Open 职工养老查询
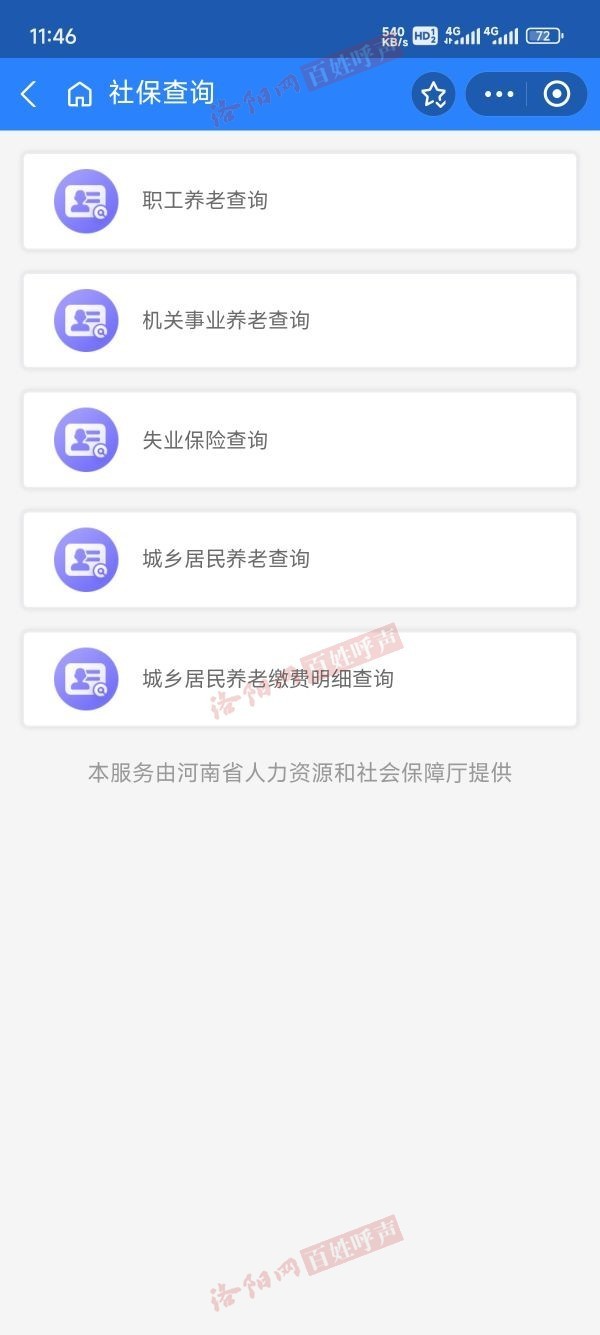The image size is (600, 1335). (x=300, y=201)
